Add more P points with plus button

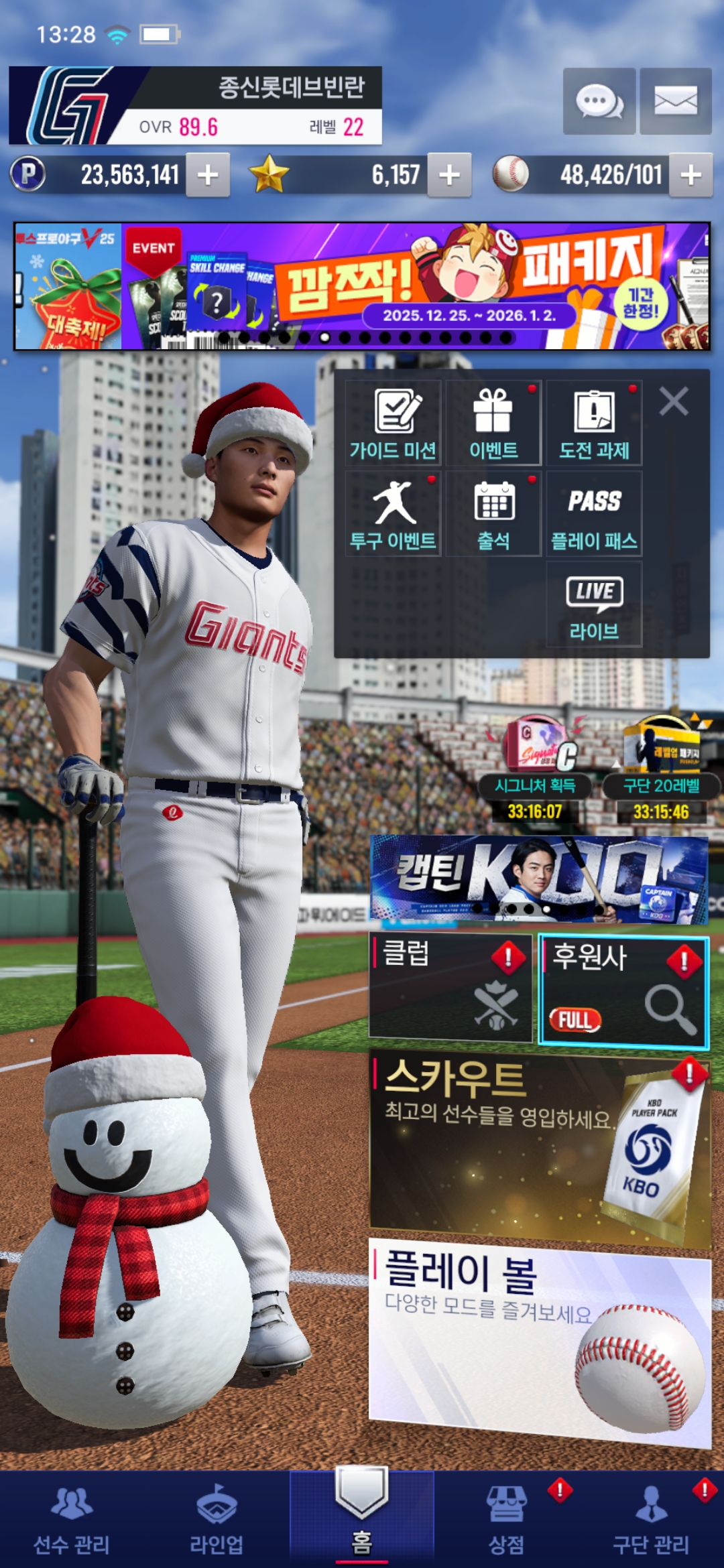(208, 175)
